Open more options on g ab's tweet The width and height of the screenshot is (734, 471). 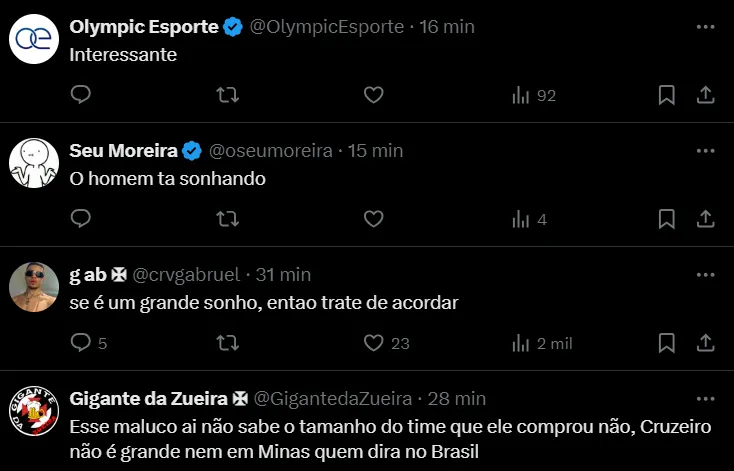705,274
